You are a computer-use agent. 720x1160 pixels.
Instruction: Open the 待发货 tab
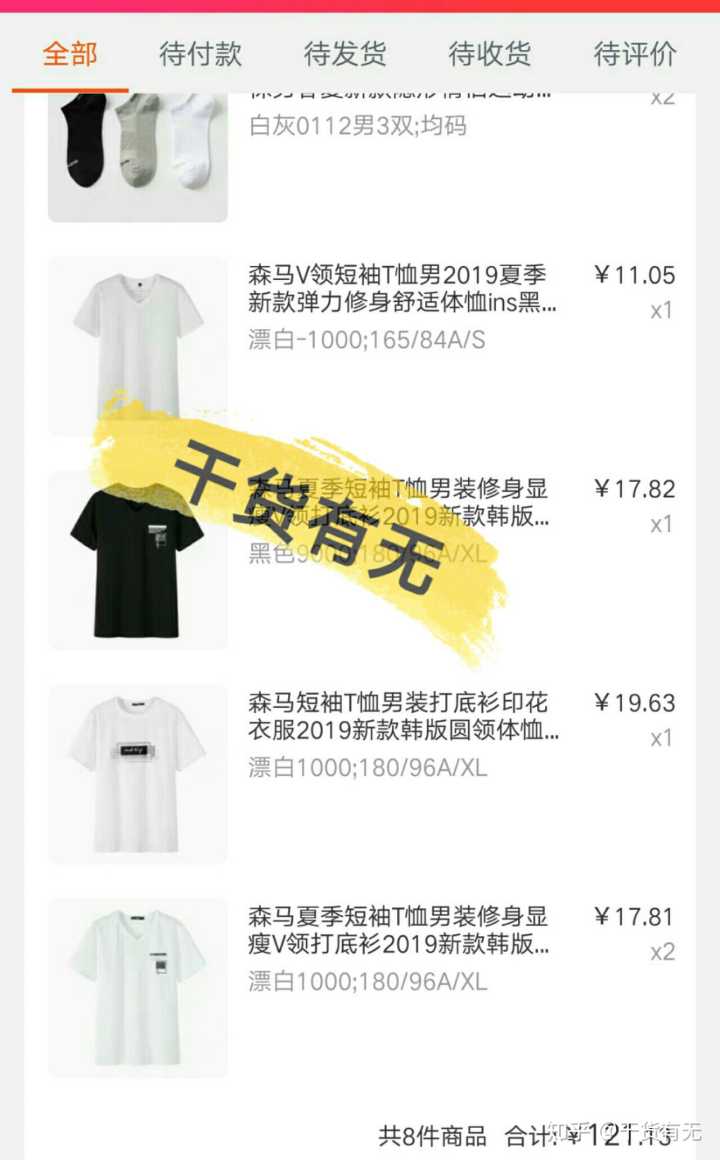[345, 54]
